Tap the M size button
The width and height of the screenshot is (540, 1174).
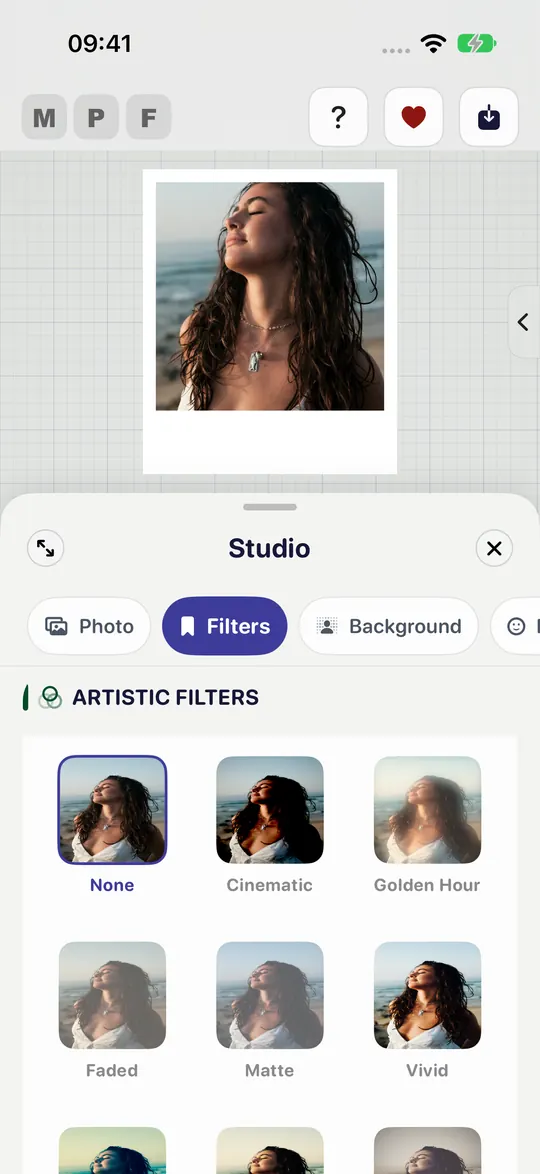coord(44,118)
